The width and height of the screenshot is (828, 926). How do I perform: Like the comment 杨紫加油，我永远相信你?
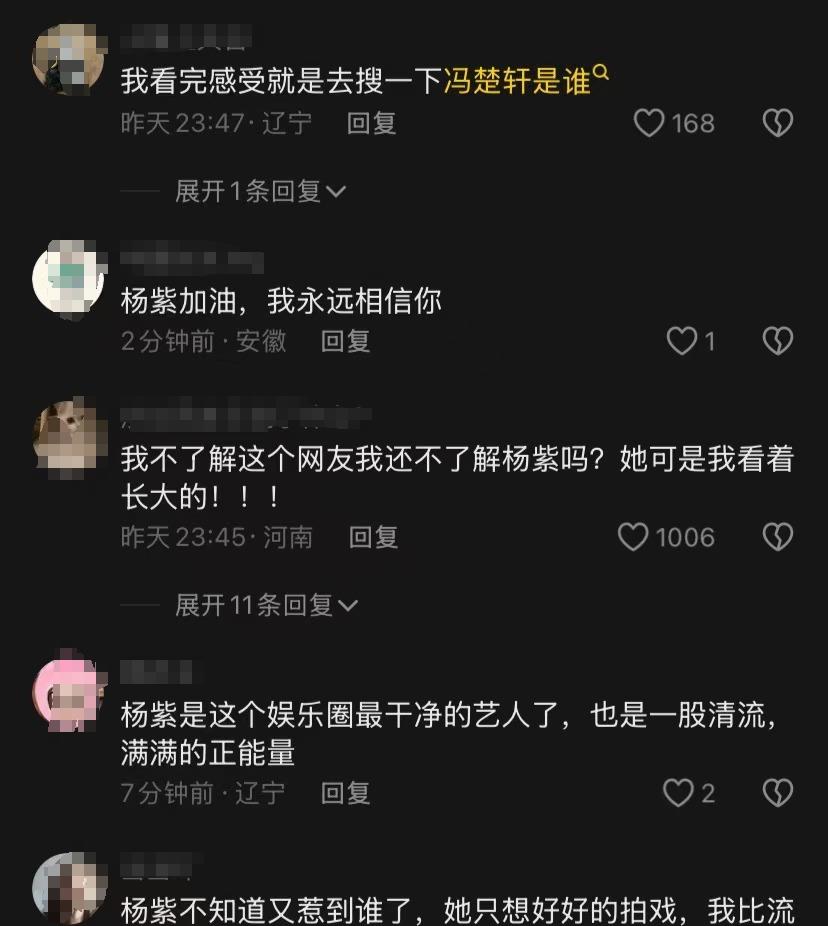pyautogui.click(x=682, y=342)
